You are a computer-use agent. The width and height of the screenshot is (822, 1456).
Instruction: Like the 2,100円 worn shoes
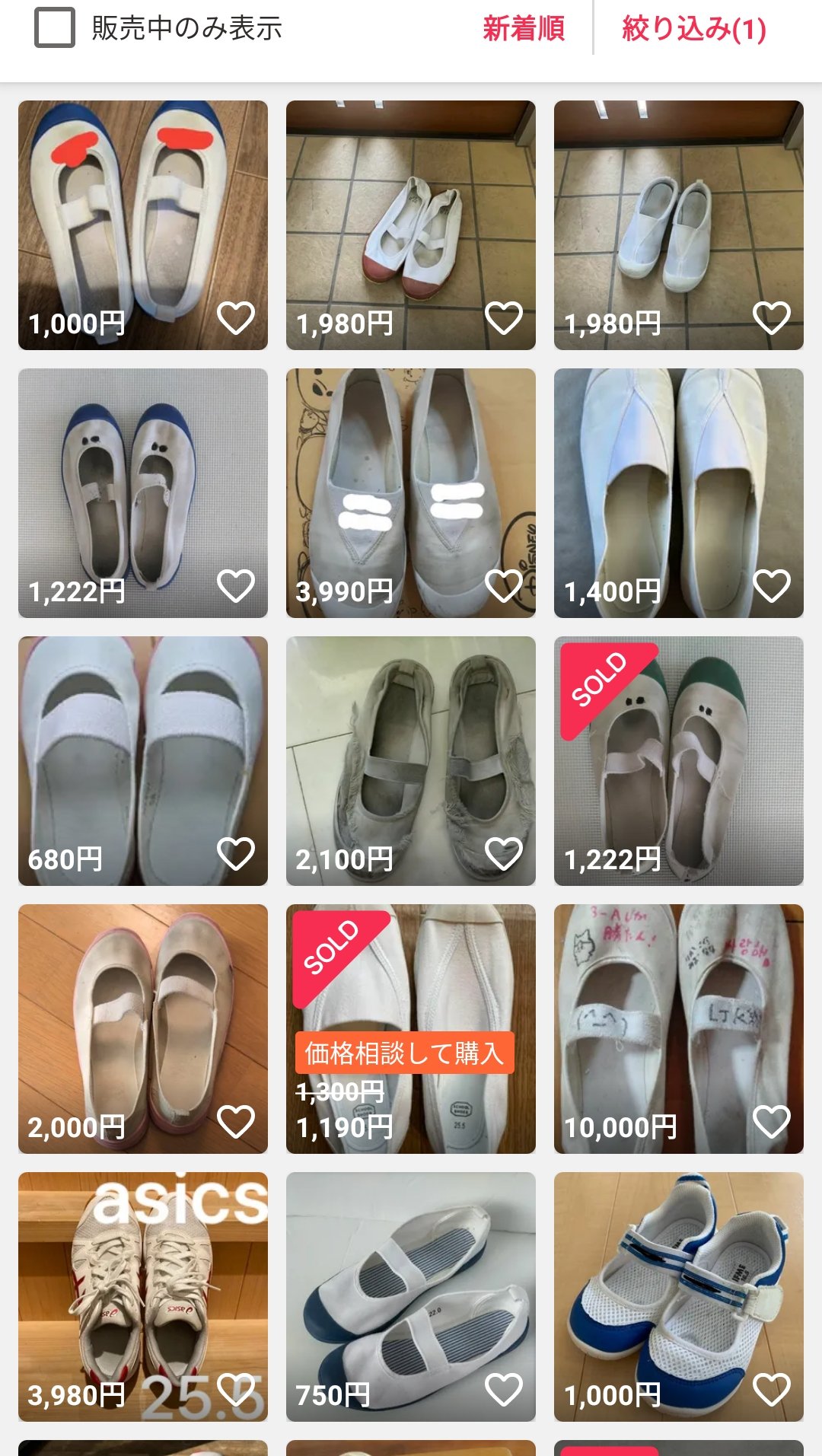(x=504, y=854)
